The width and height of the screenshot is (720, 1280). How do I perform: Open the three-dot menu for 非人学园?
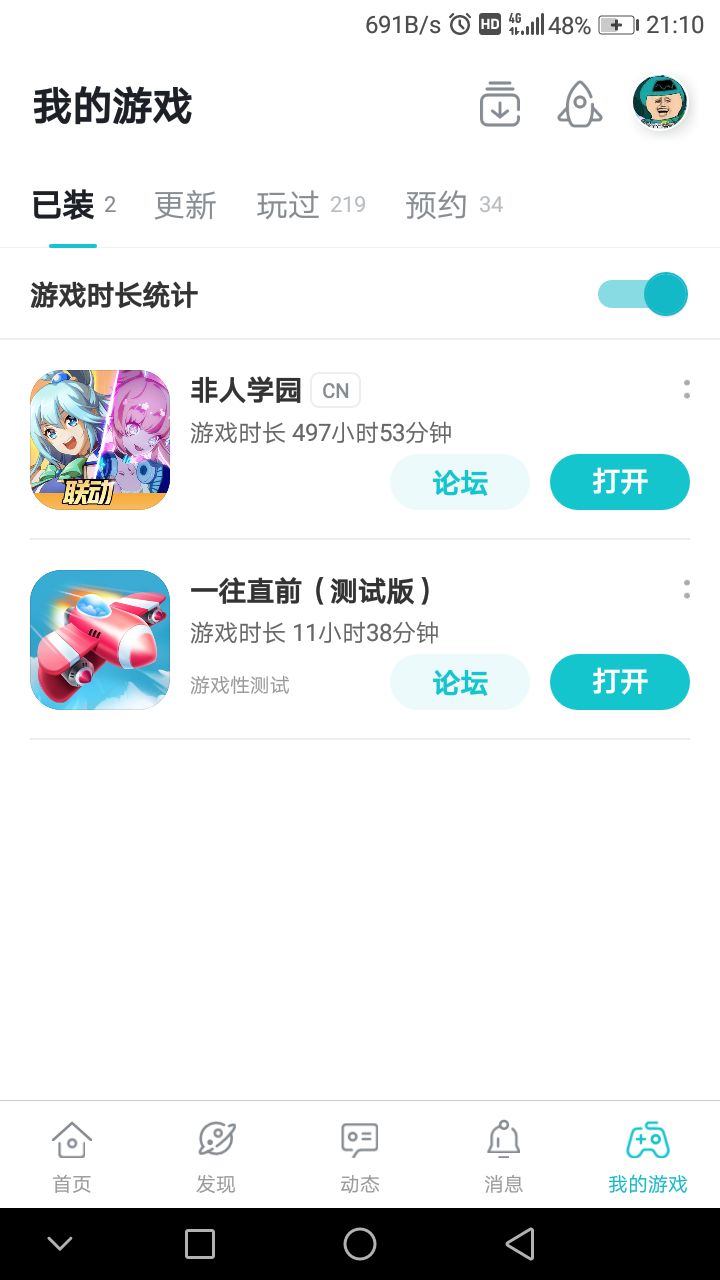(x=687, y=390)
